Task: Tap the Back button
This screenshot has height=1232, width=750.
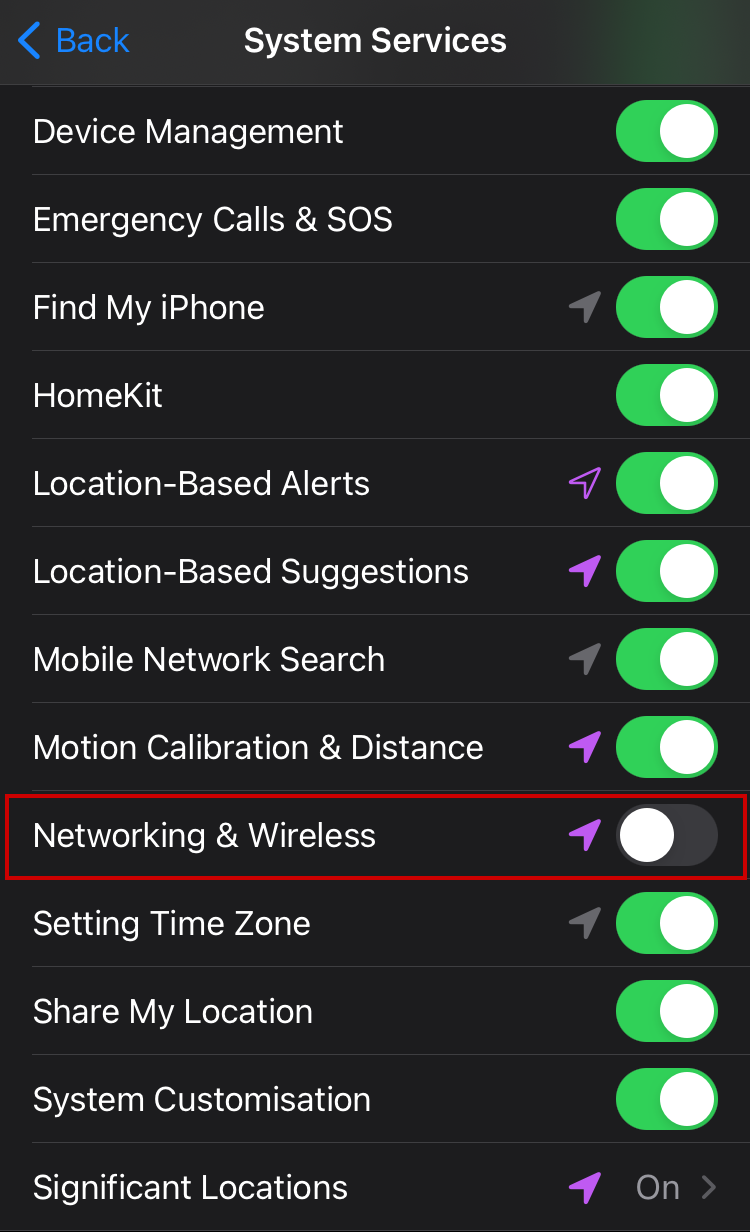Action: point(72,40)
